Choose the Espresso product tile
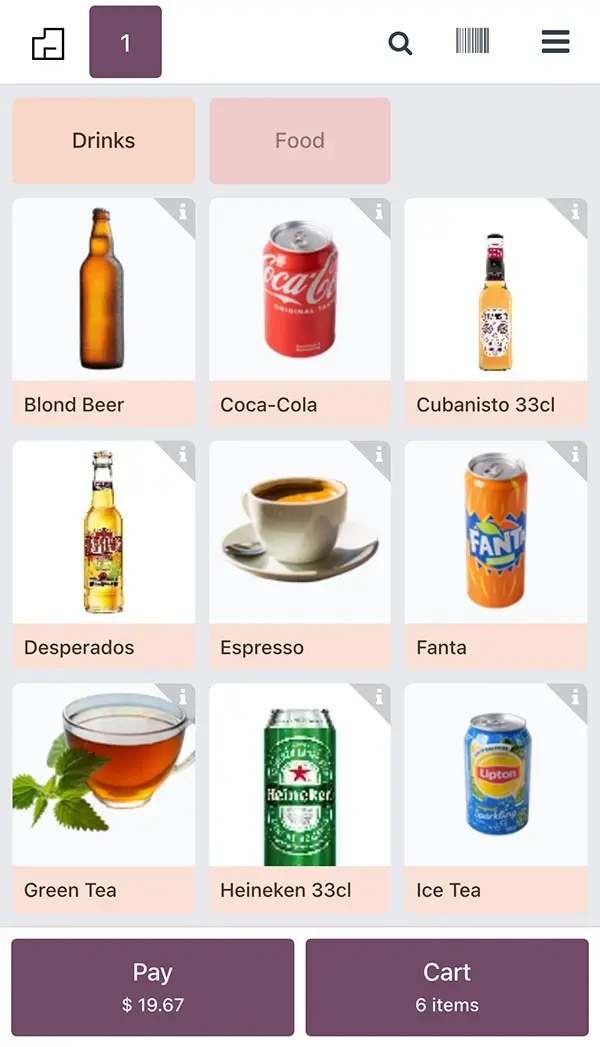Viewport: 600px width, 1047px height. [299, 545]
